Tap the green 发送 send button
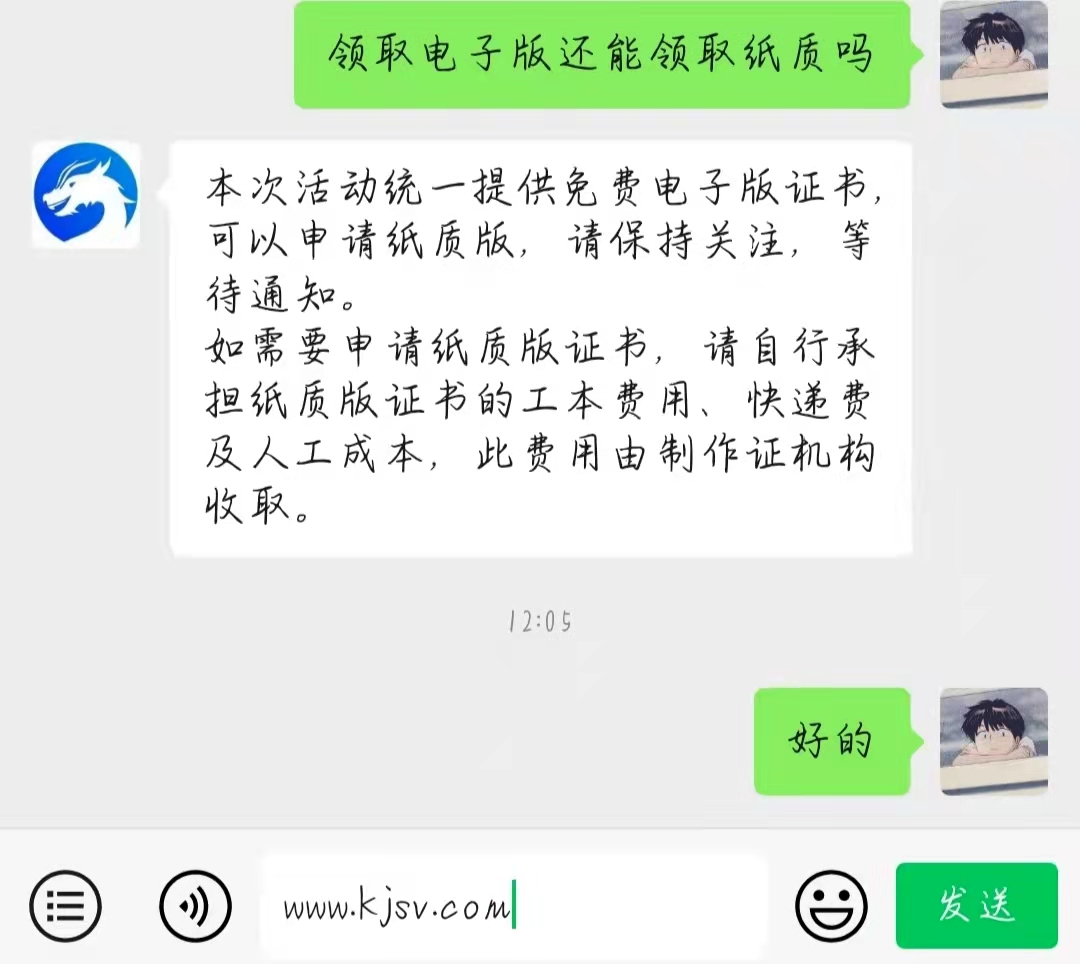The height and width of the screenshot is (964, 1080). (976, 905)
